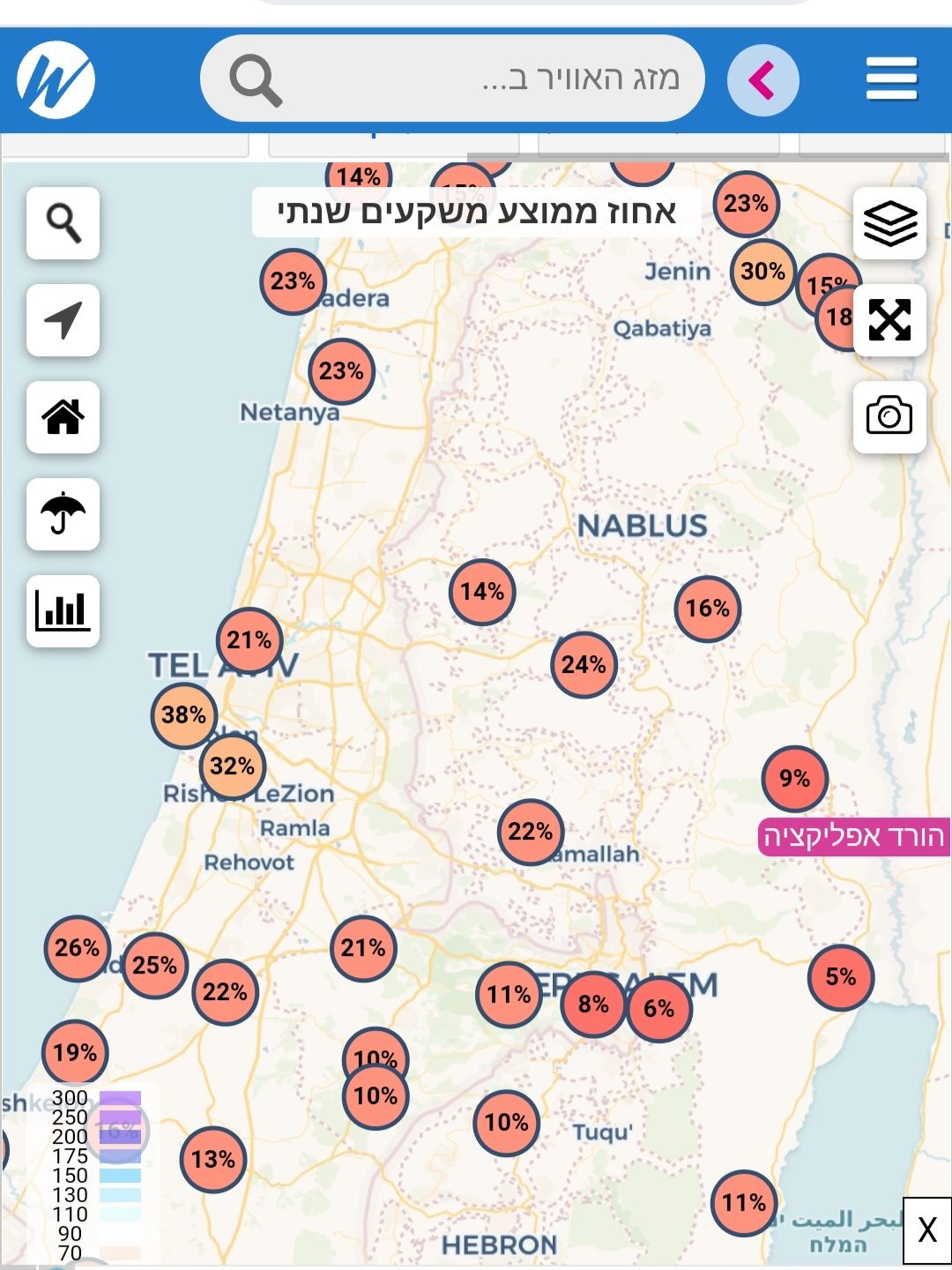952x1270 pixels.
Task: Open the bar chart statistics button
Action: coord(63,611)
